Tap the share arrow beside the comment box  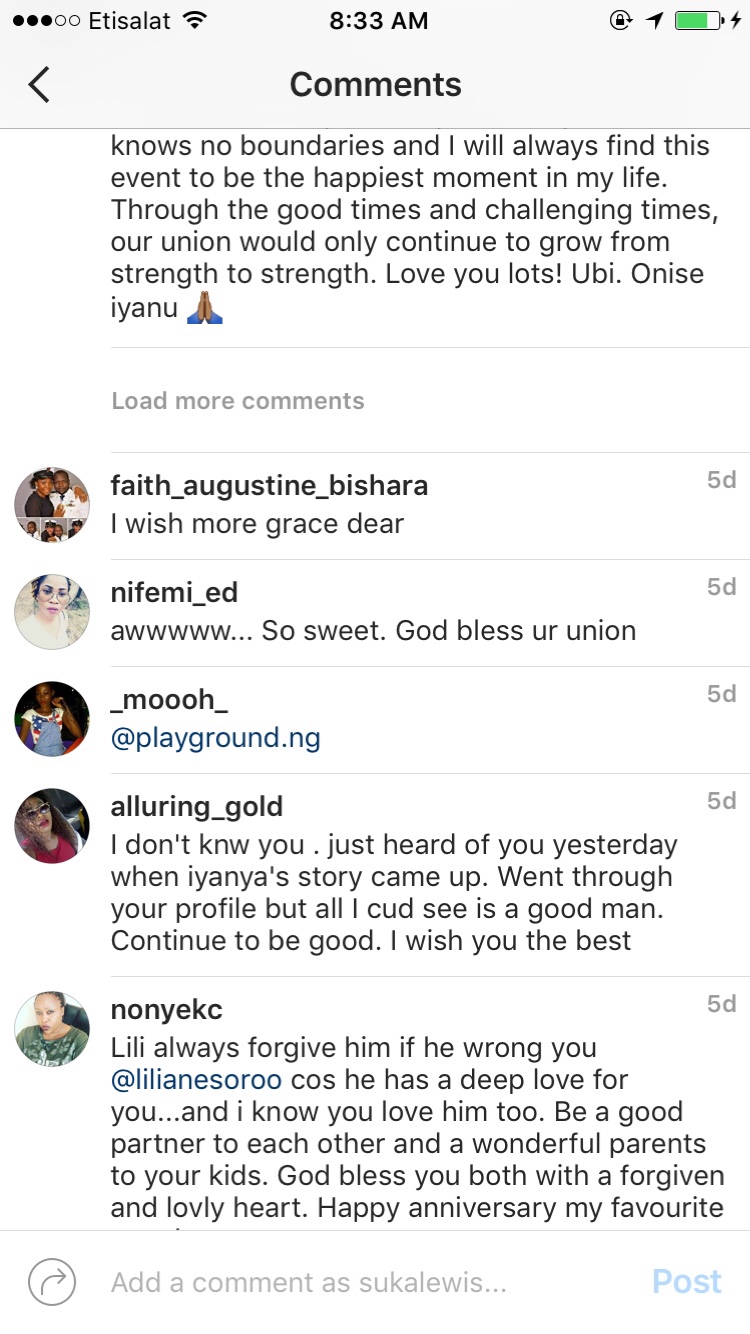52,1281
